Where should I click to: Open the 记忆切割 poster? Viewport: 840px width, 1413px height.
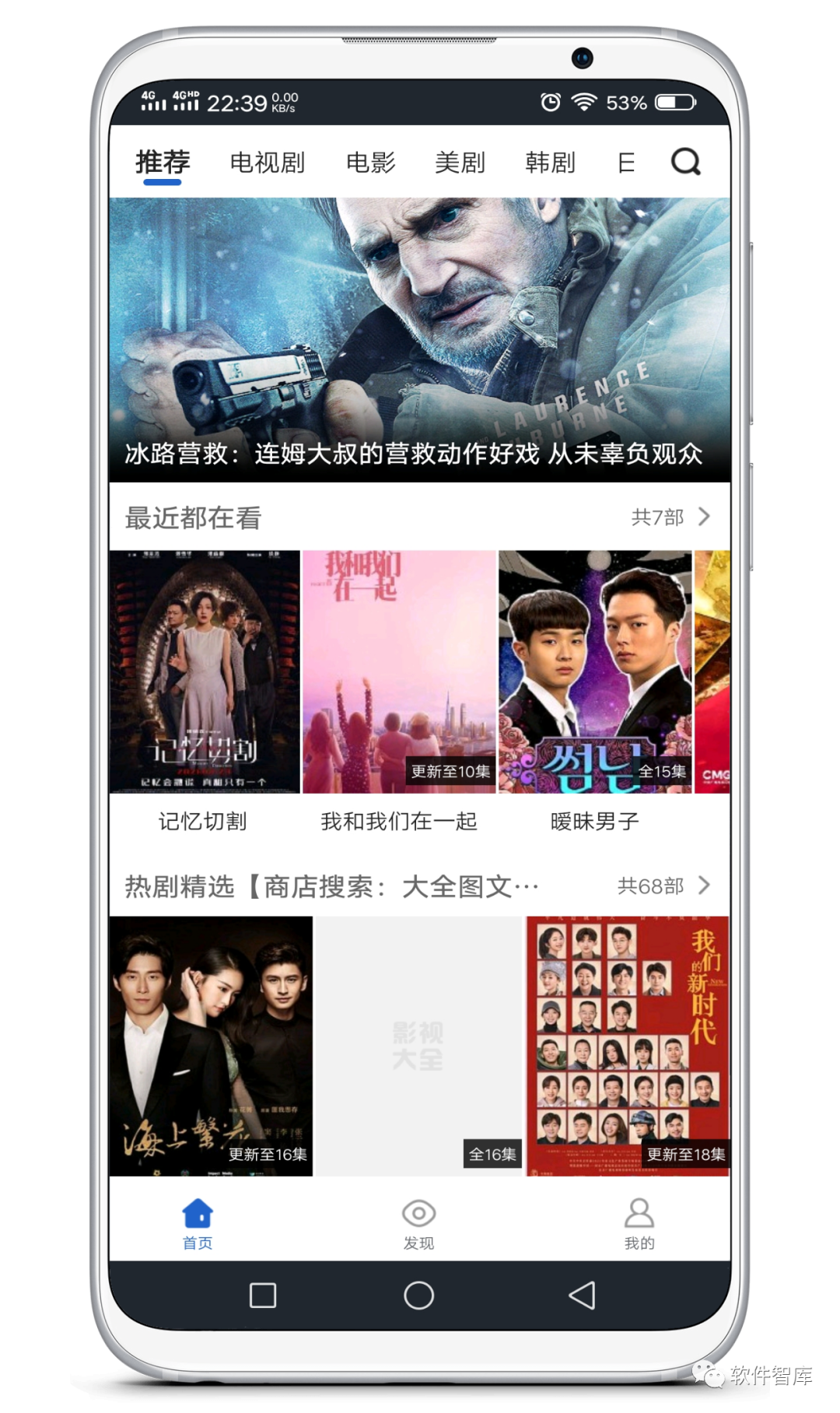click(205, 671)
